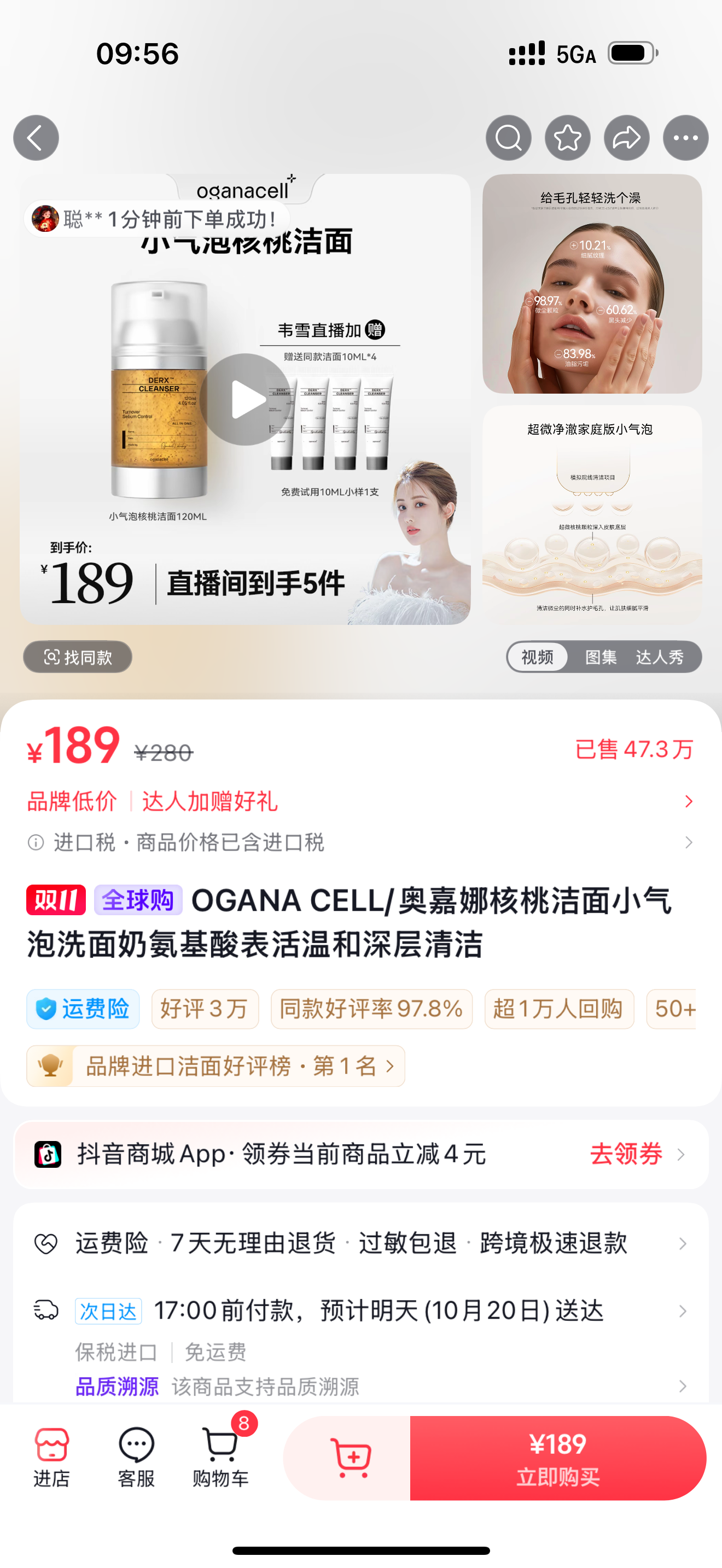Favorite this product with the star icon

point(567,138)
